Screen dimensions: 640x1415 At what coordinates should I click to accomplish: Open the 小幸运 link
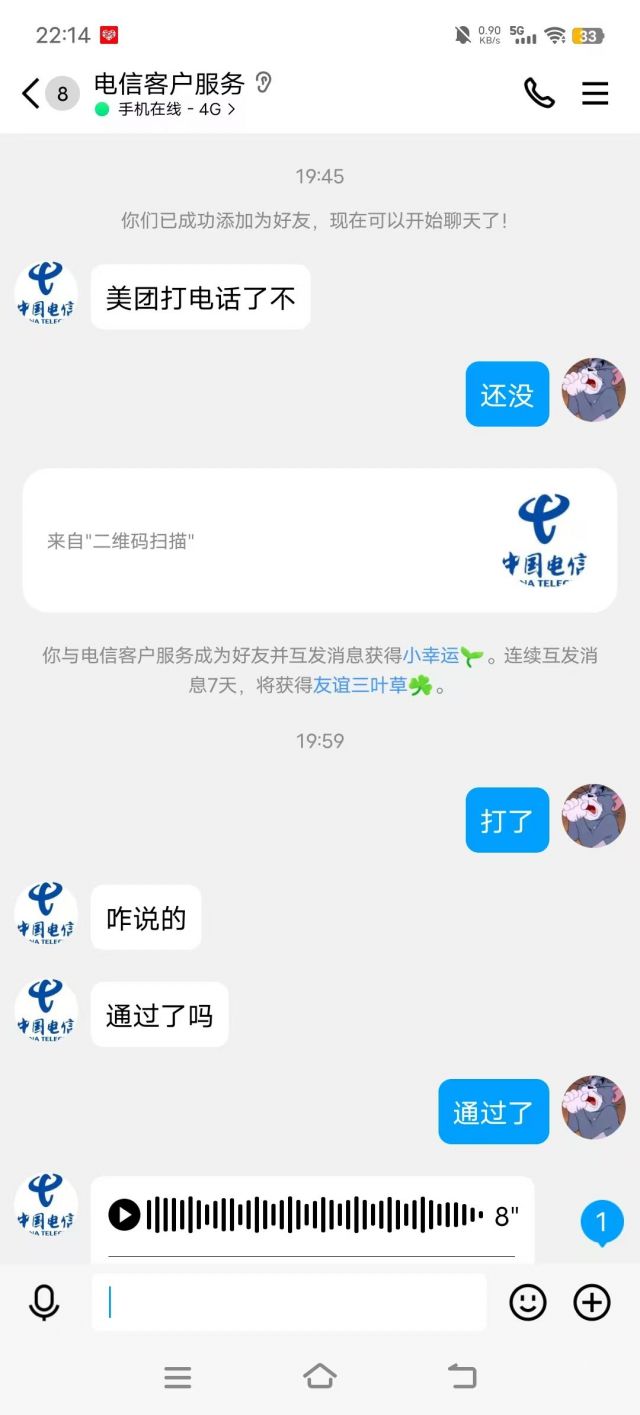[x=432, y=656]
